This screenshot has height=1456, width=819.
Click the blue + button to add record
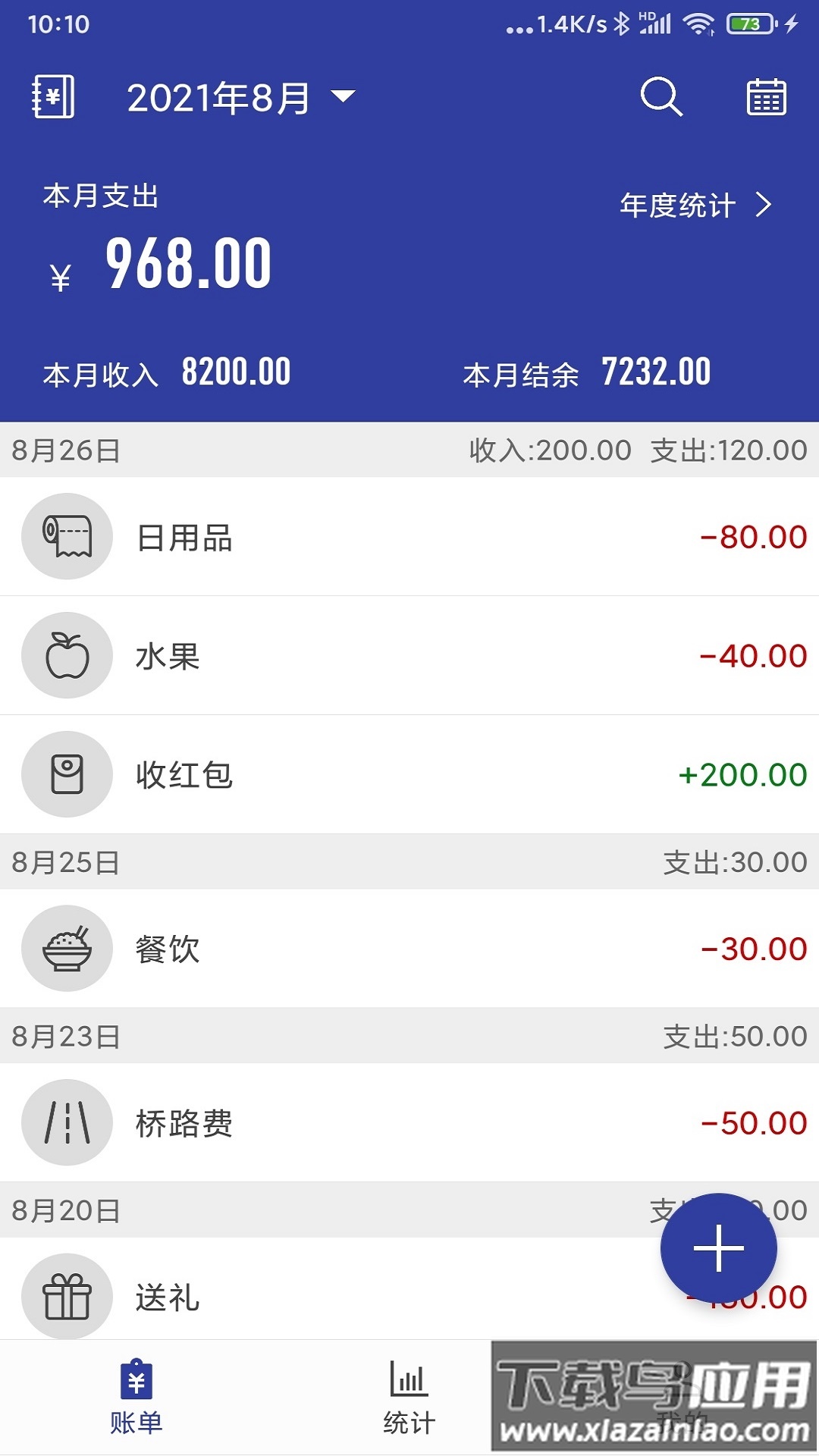point(718,1248)
